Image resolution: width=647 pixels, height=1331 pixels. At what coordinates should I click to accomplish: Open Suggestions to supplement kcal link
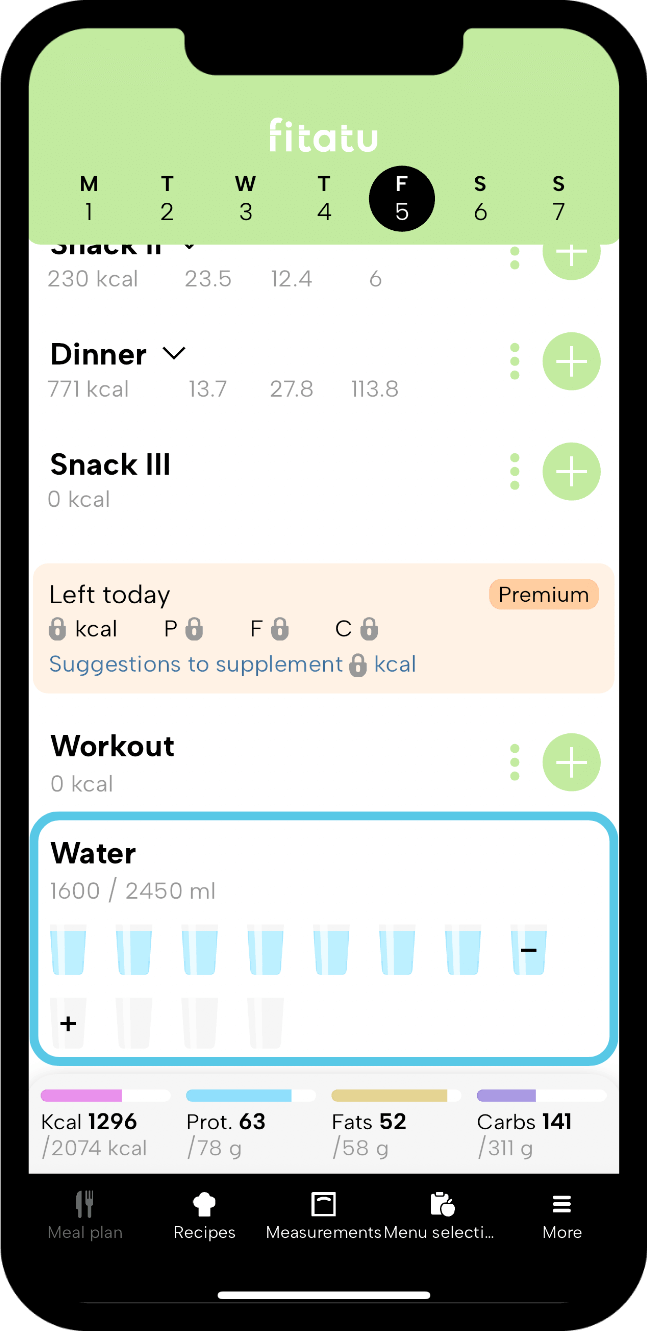(232, 665)
